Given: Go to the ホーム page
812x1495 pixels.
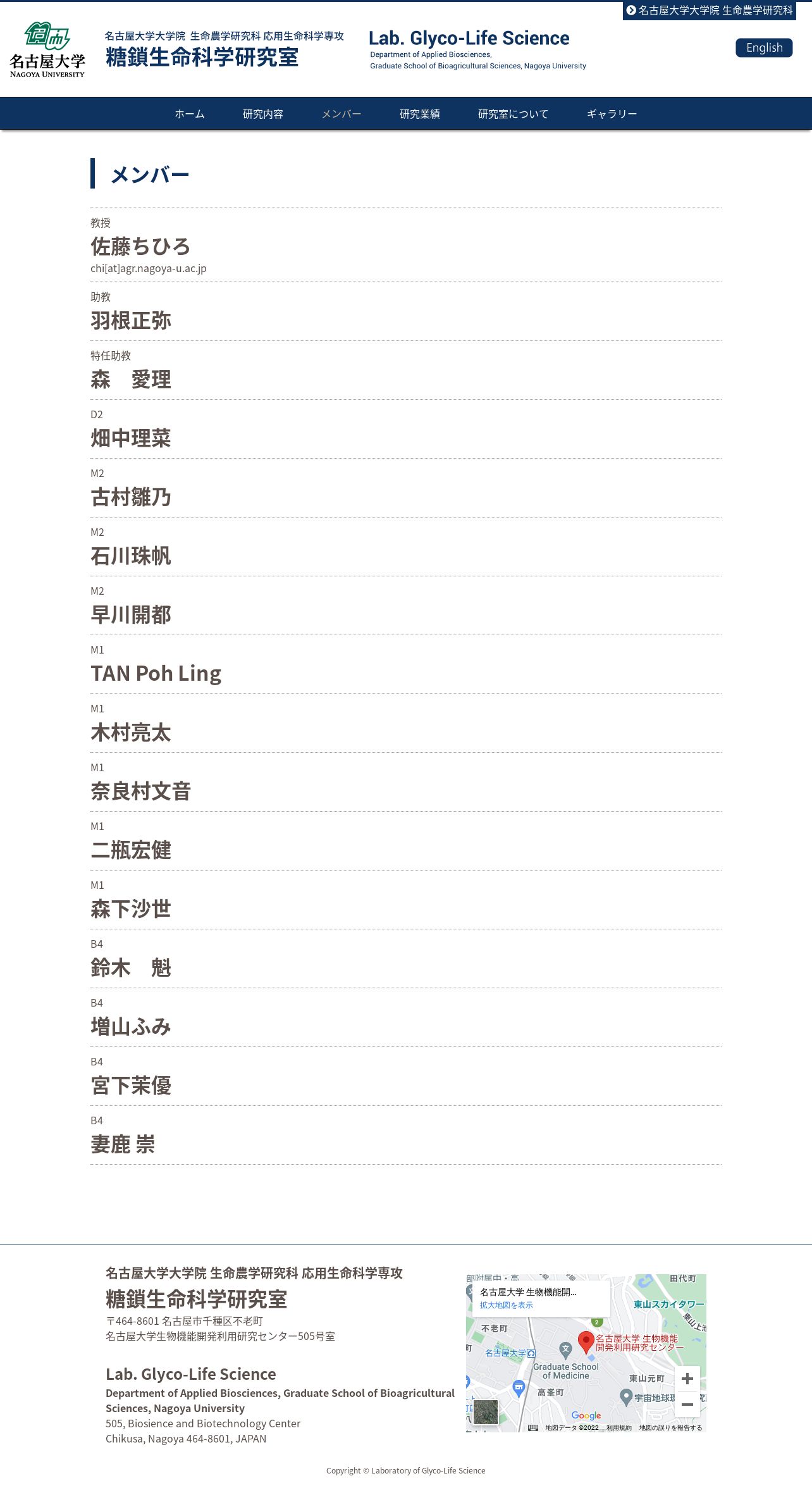Looking at the screenshot, I should click(x=190, y=114).
